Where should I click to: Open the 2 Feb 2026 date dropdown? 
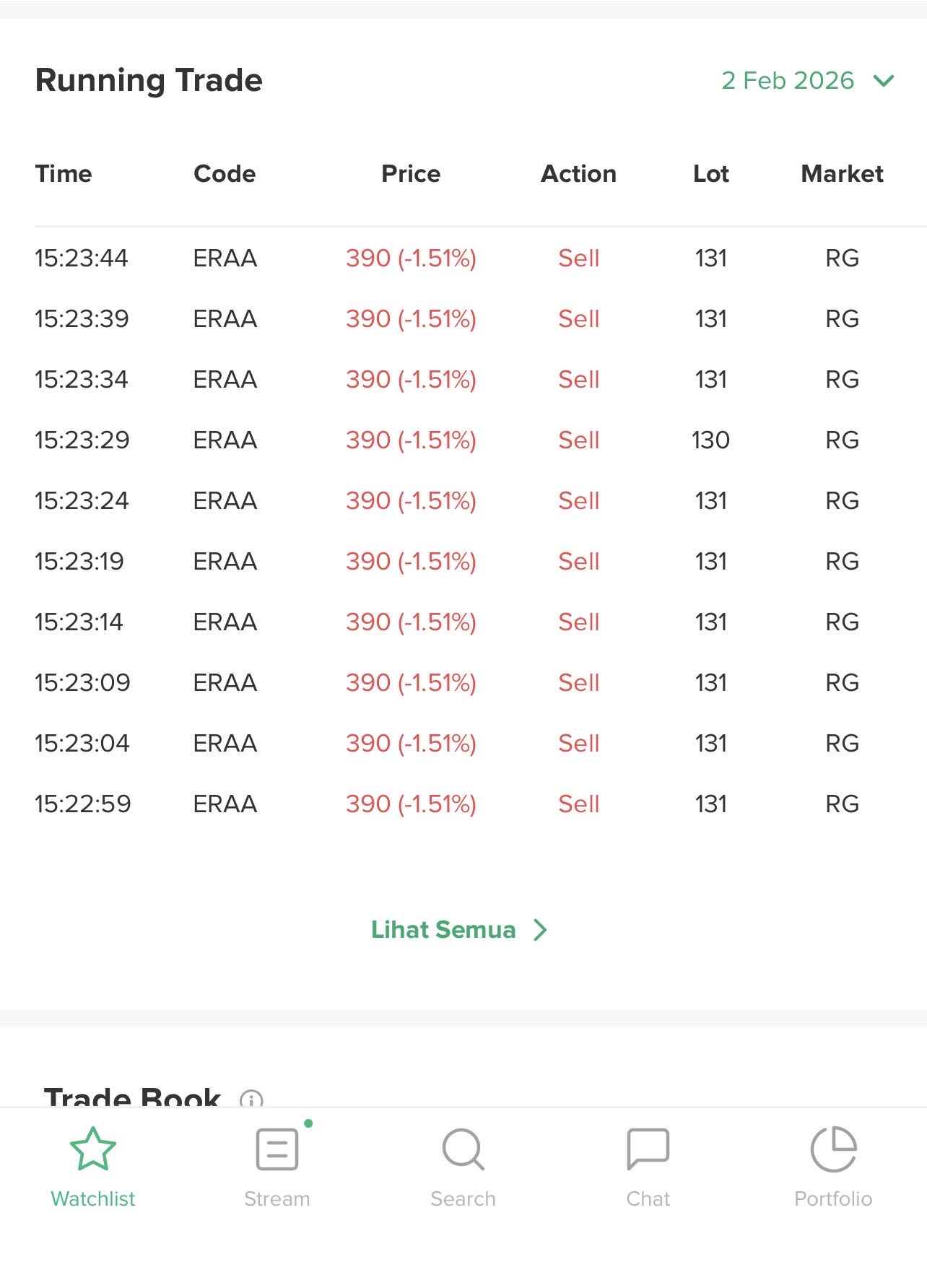[807, 80]
